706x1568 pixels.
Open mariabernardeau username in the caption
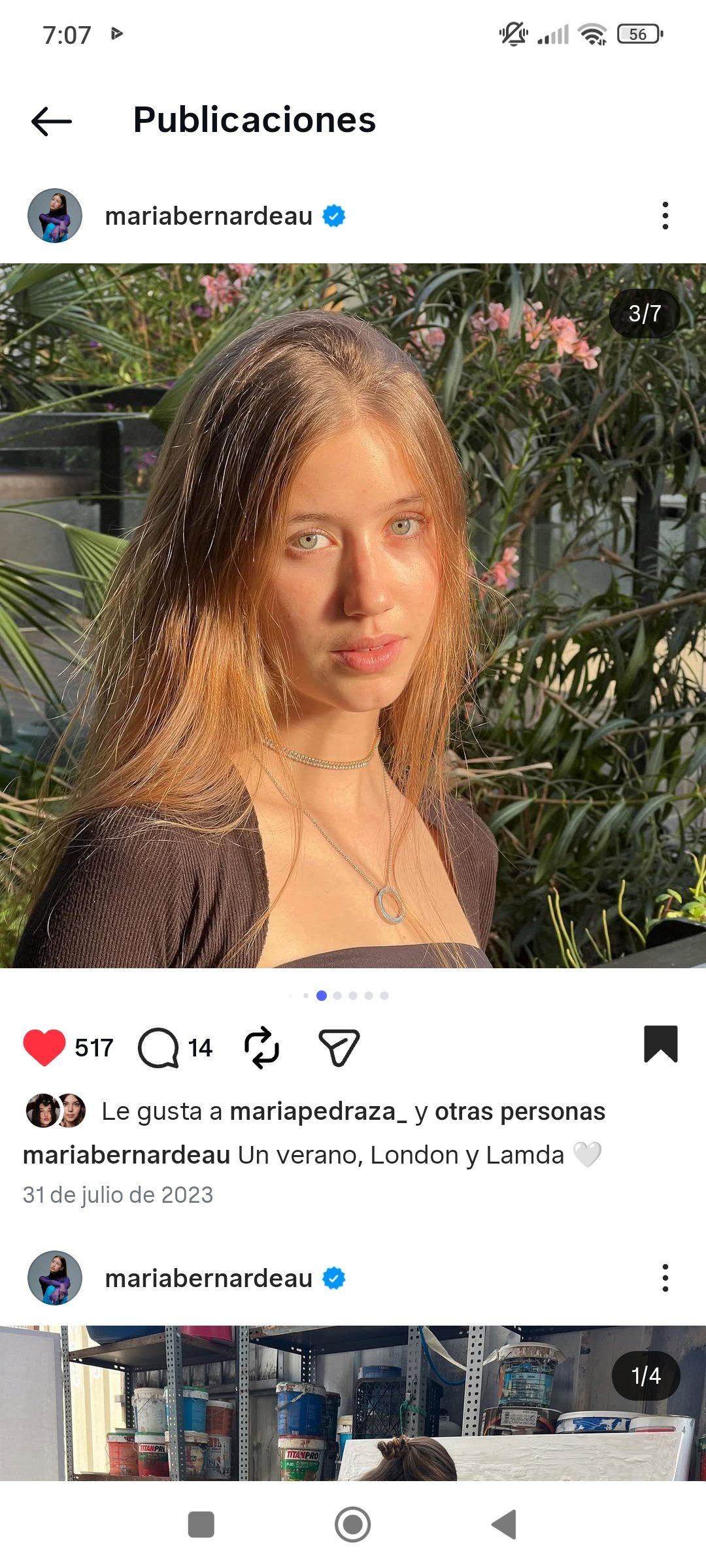point(126,1155)
